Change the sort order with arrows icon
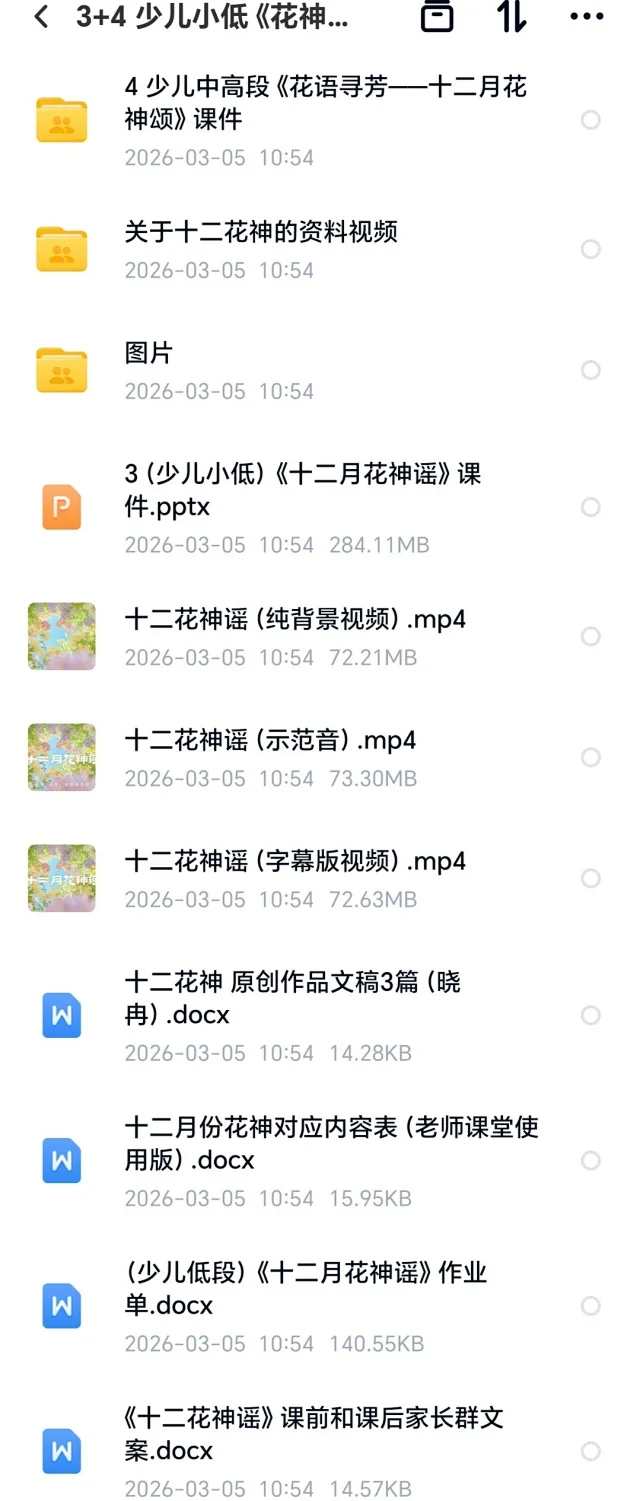The width and height of the screenshot is (640, 1501). click(512, 17)
